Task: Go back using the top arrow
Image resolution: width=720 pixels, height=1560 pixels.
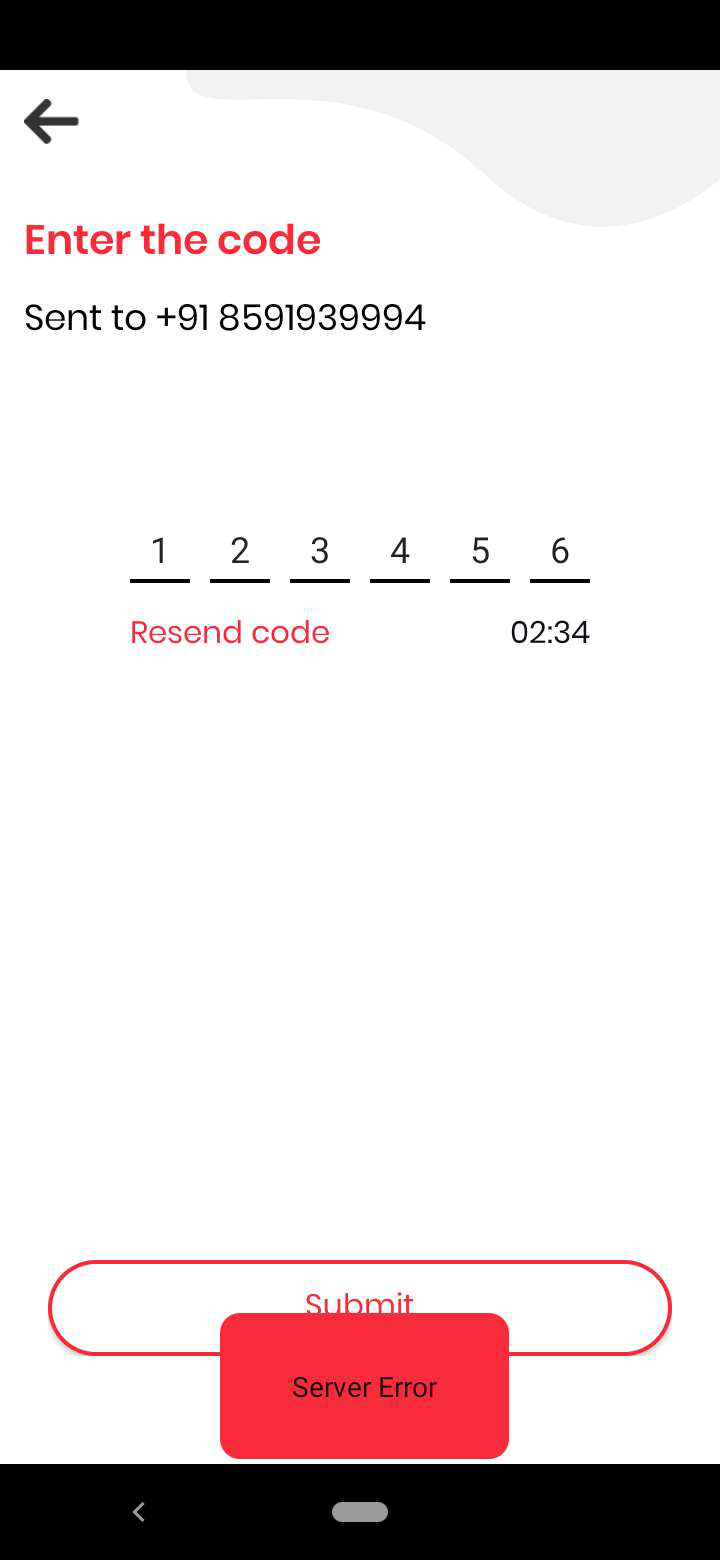Action: pos(51,122)
